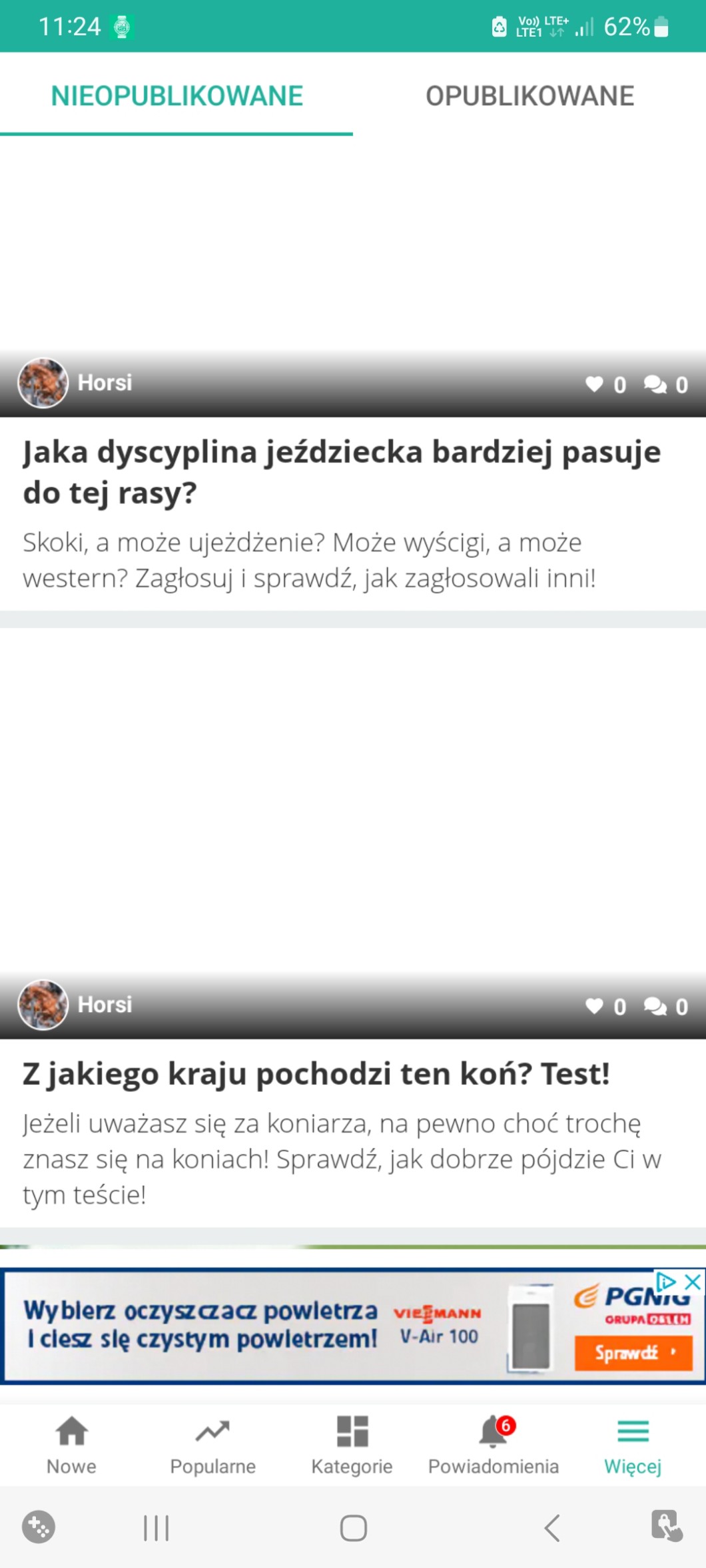The image size is (706, 1568).
Task: Open the quiz Z jakiego kraju pochodzi ten koń
Action: coord(316,1074)
